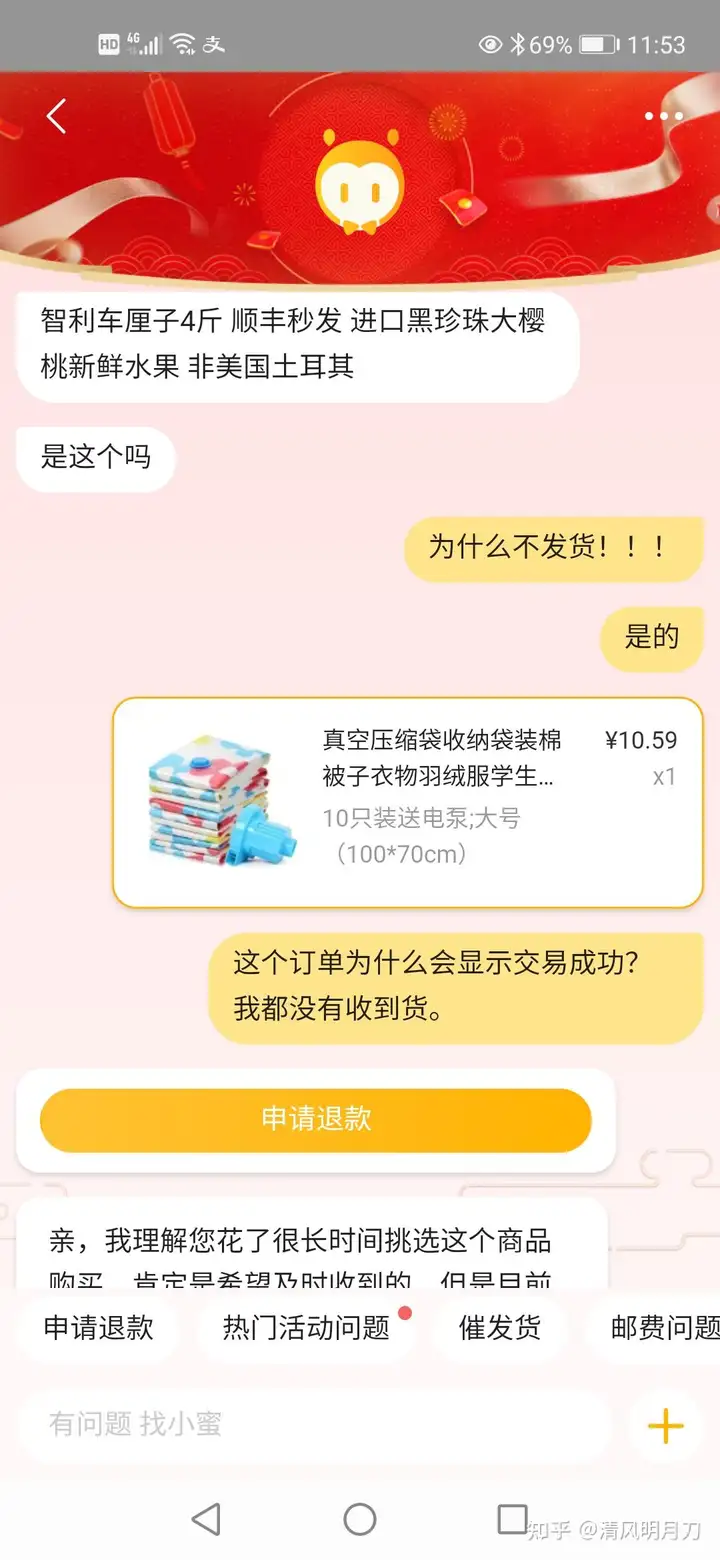Screen dimensions: 720x1560
Task: Select the 催发货 chip
Action: (499, 1327)
